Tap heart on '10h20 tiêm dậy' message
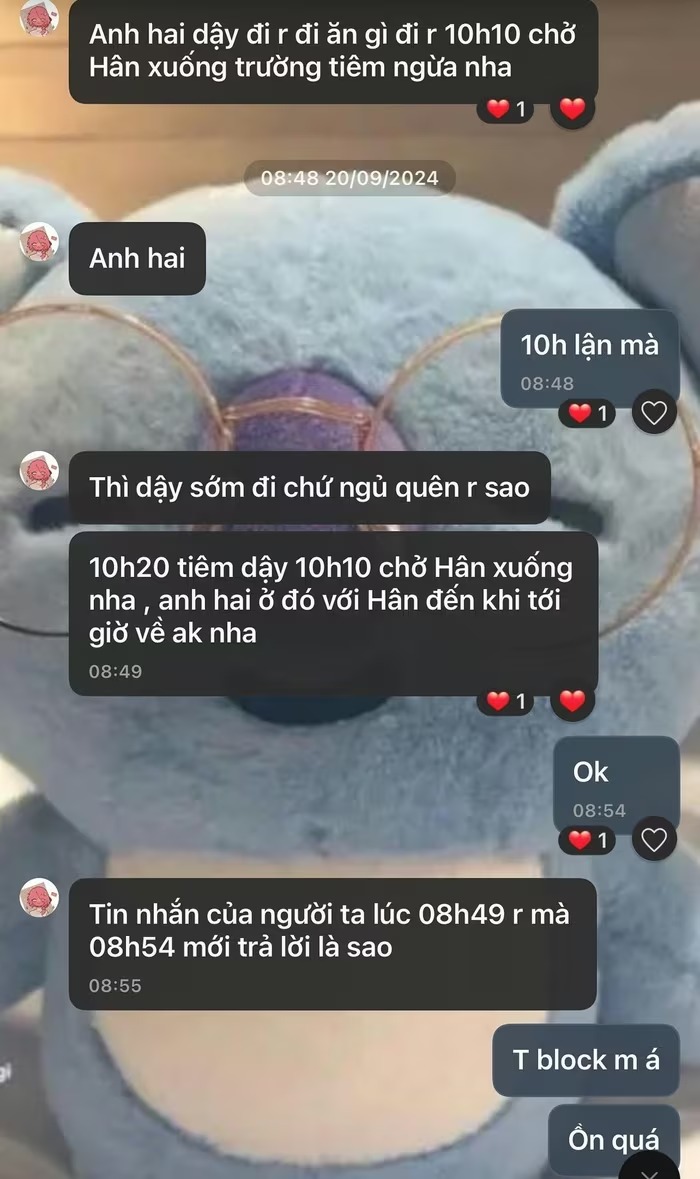 point(572,701)
